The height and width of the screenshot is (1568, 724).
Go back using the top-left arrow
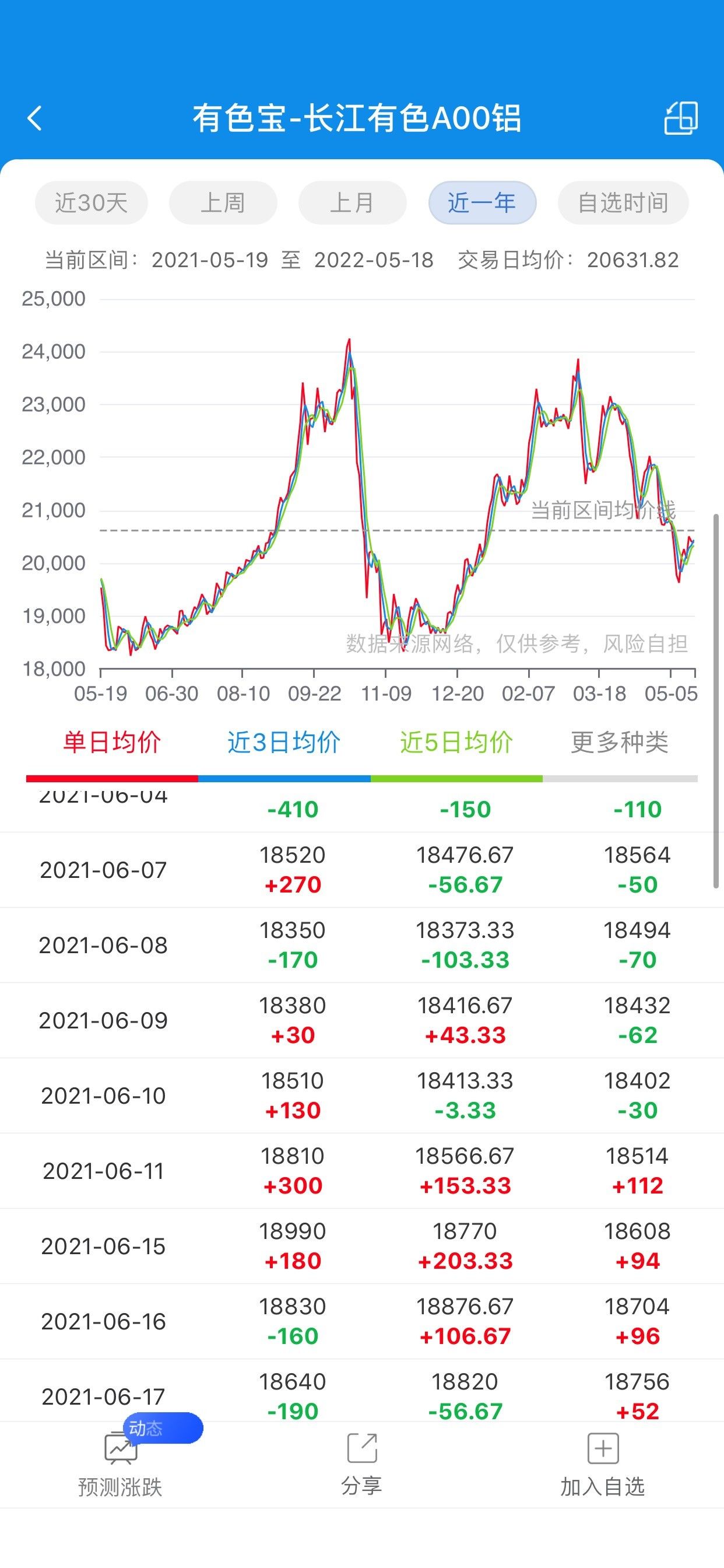[x=36, y=118]
